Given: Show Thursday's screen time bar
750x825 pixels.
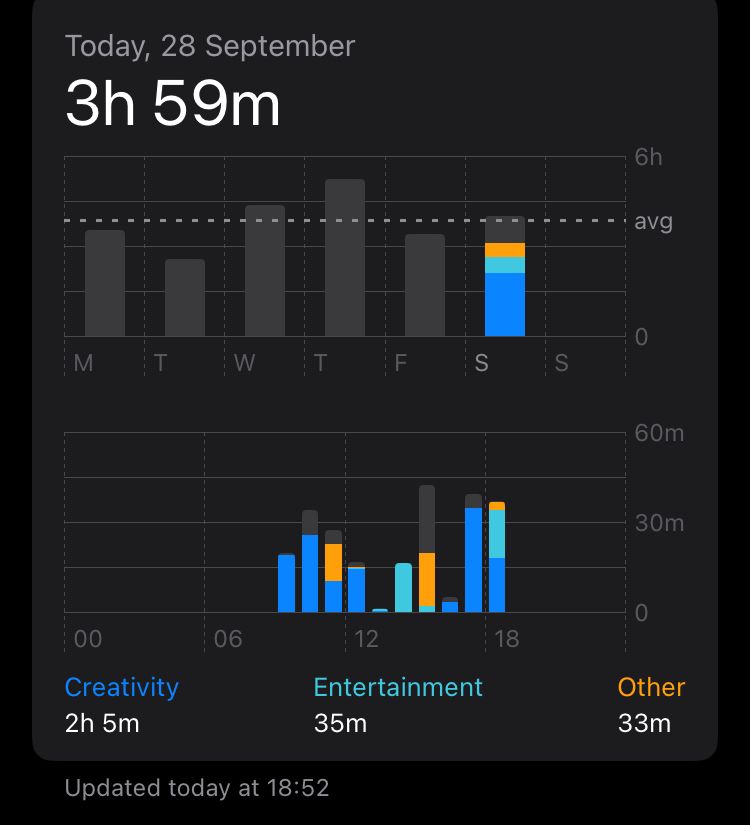Looking at the screenshot, I should pyautogui.click(x=345, y=258).
